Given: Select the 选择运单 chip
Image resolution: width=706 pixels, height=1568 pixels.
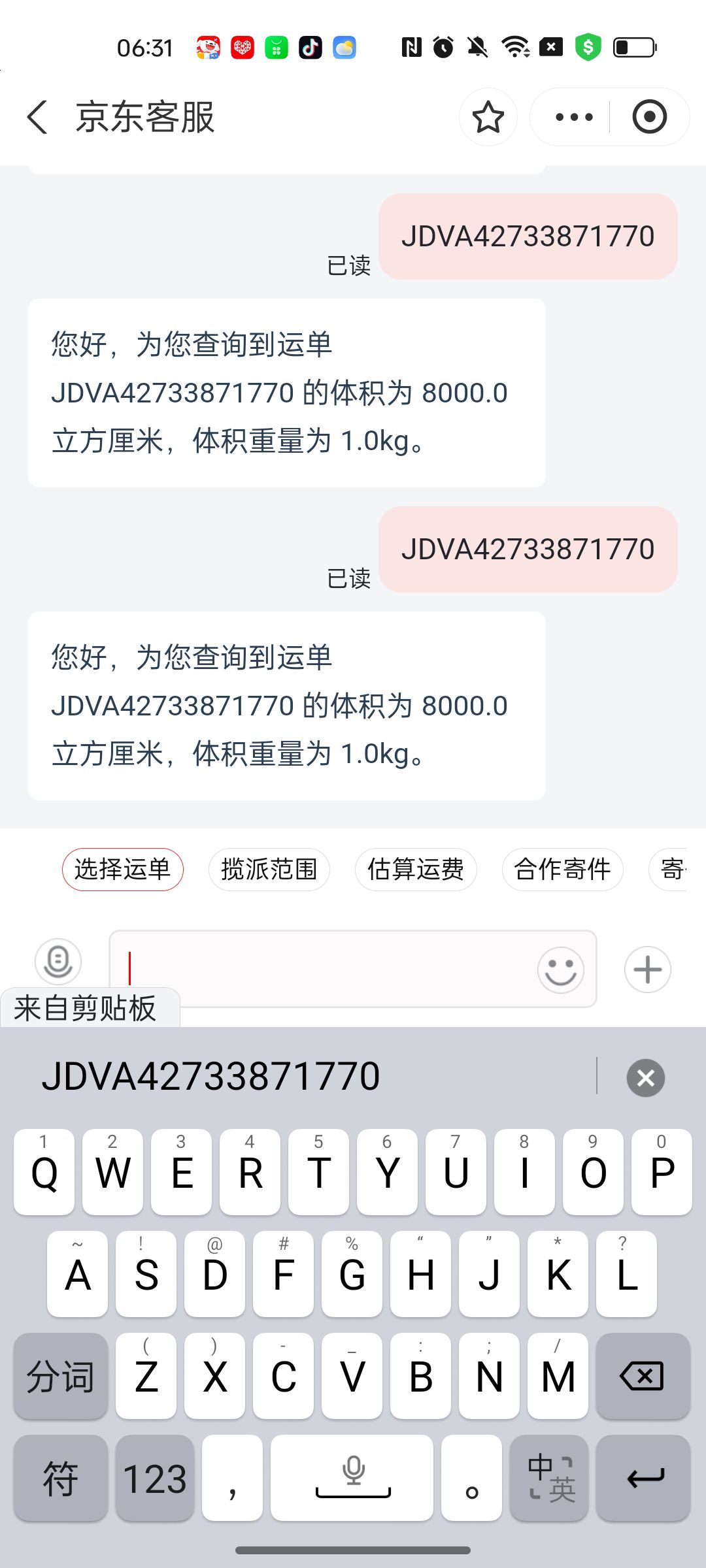Looking at the screenshot, I should pyautogui.click(x=123, y=870).
